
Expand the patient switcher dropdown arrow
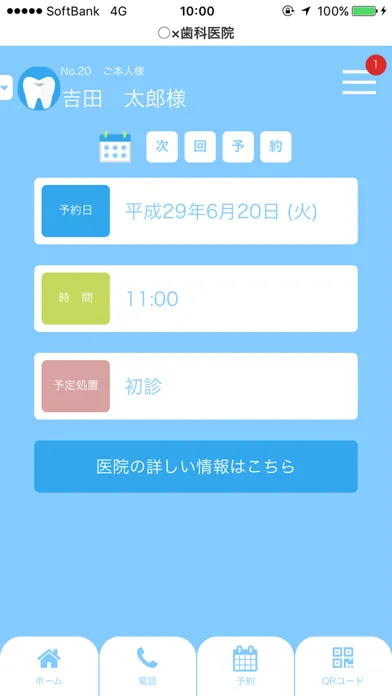point(5,87)
